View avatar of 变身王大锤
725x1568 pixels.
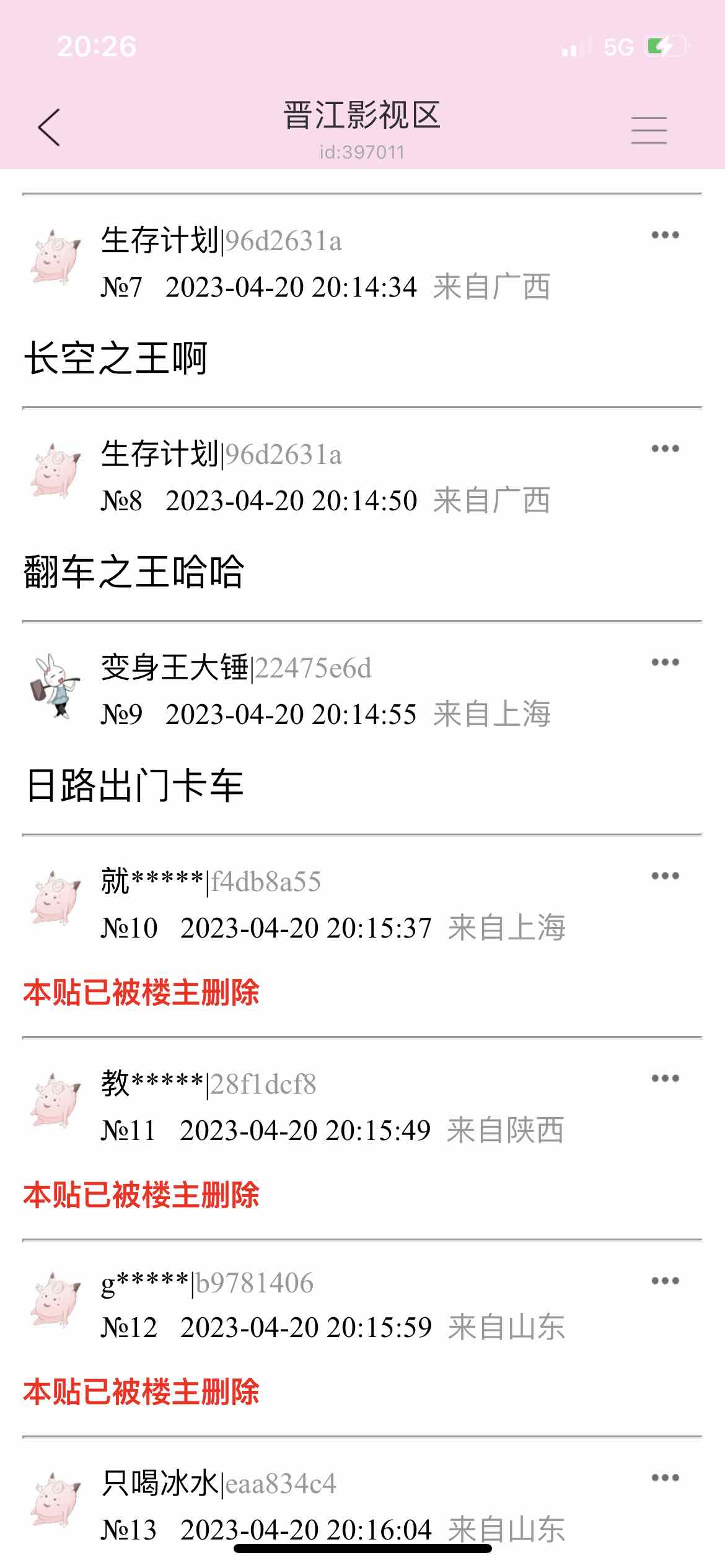point(55,685)
